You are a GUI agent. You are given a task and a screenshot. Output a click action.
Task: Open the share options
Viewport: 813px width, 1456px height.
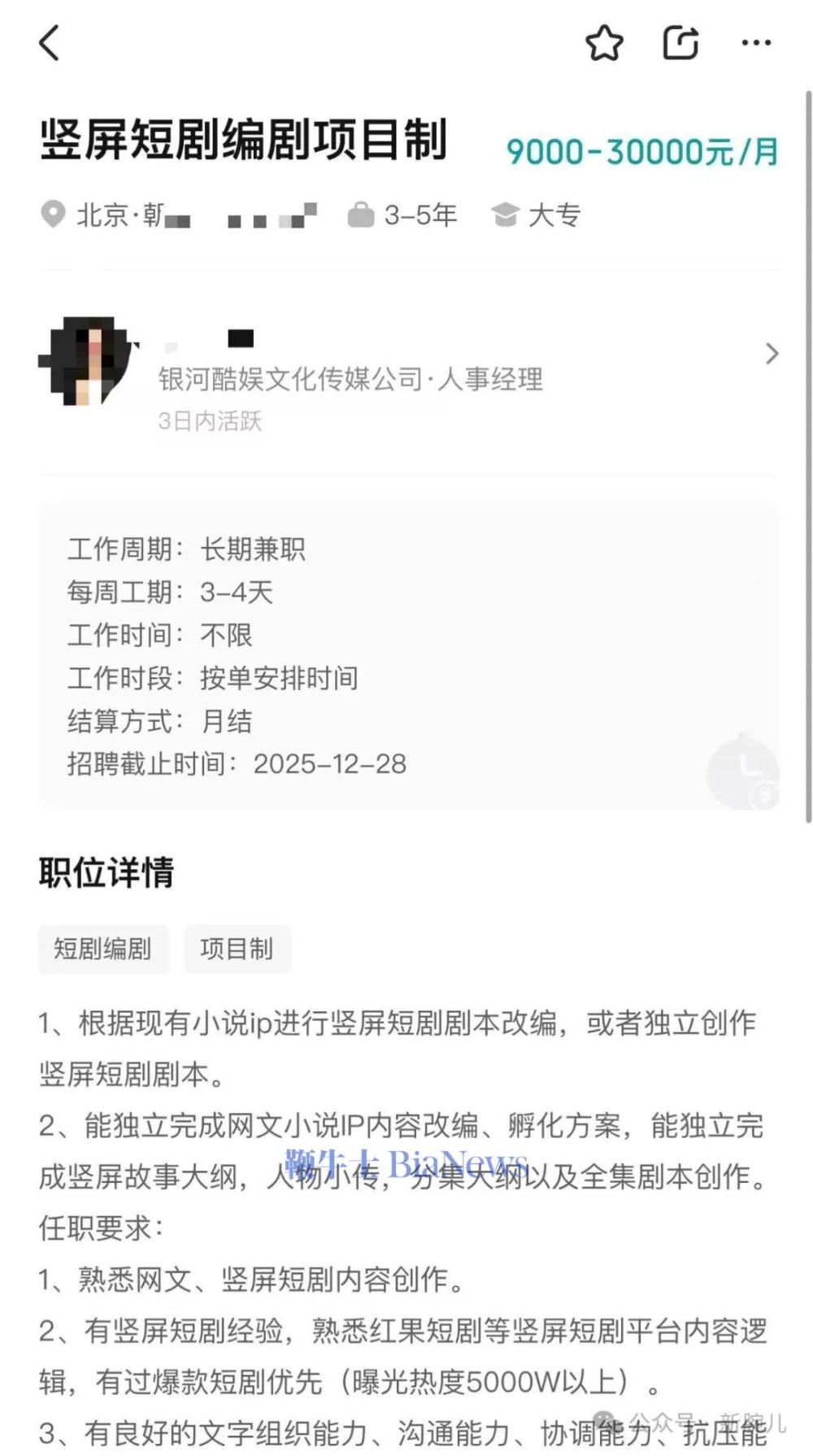click(x=680, y=42)
